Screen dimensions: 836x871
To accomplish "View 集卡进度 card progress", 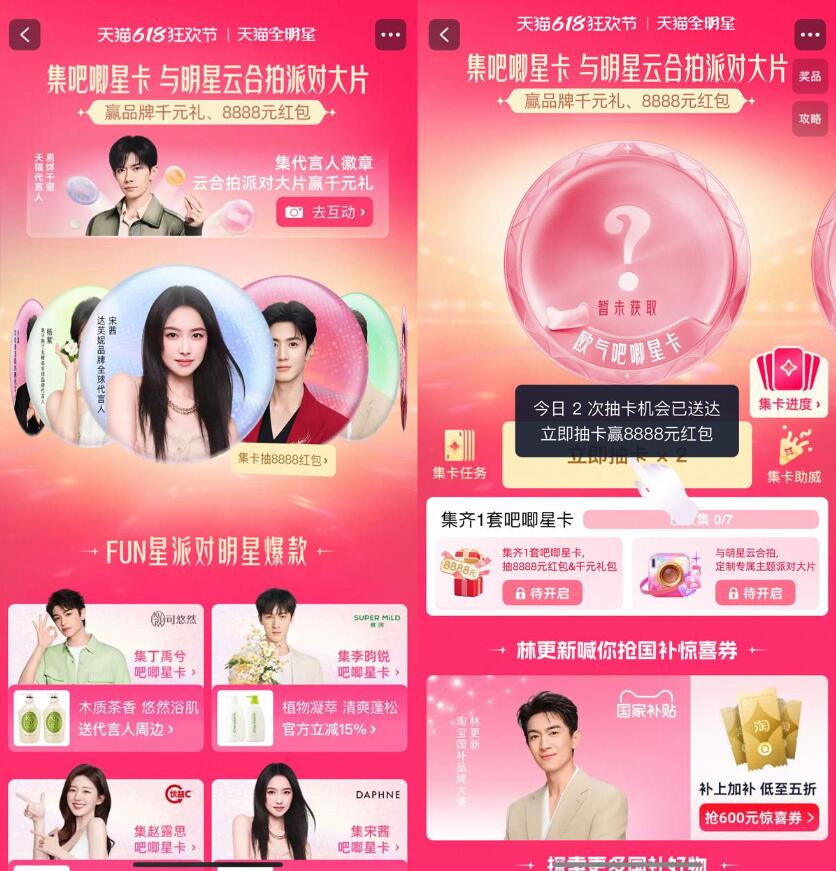I will coord(790,383).
